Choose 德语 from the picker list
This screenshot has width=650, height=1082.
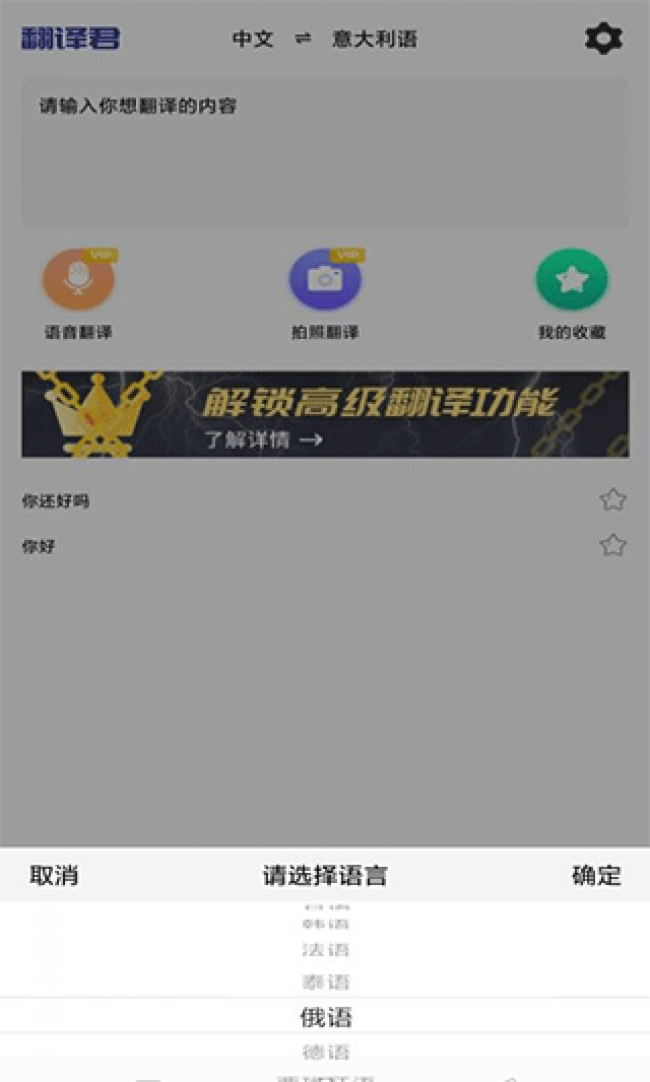(325, 1052)
